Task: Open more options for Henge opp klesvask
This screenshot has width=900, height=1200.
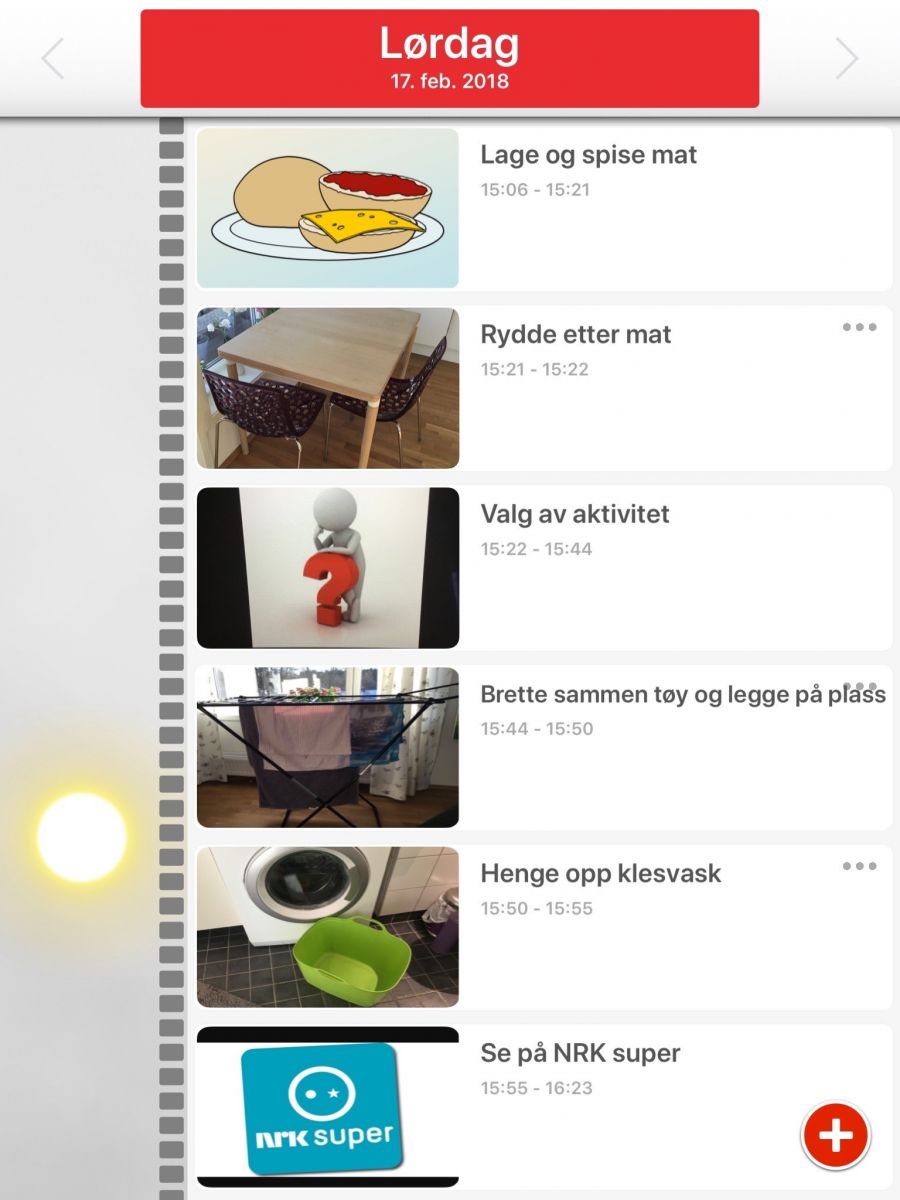Action: pyautogui.click(x=859, y=866)
